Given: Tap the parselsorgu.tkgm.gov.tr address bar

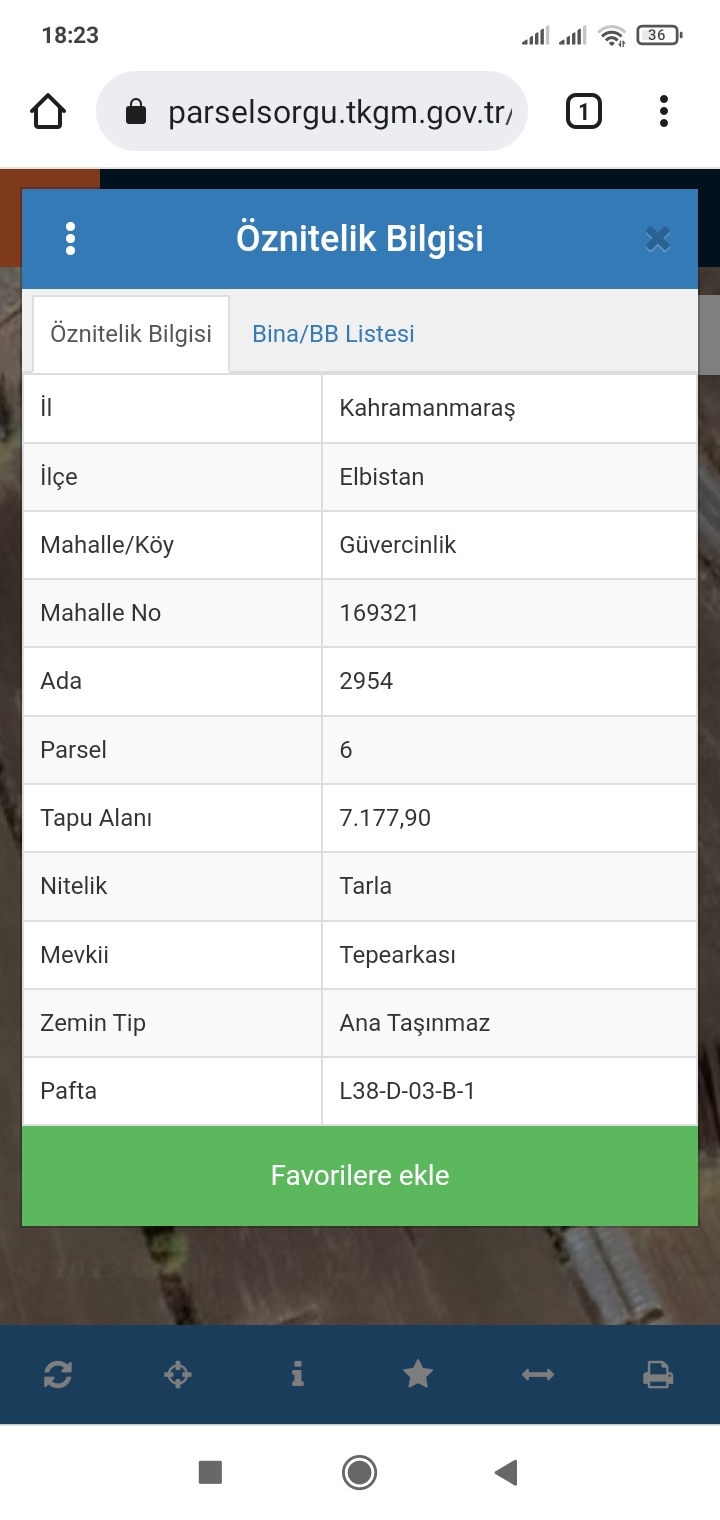Looking at the screenshot, I should [311, 111].
